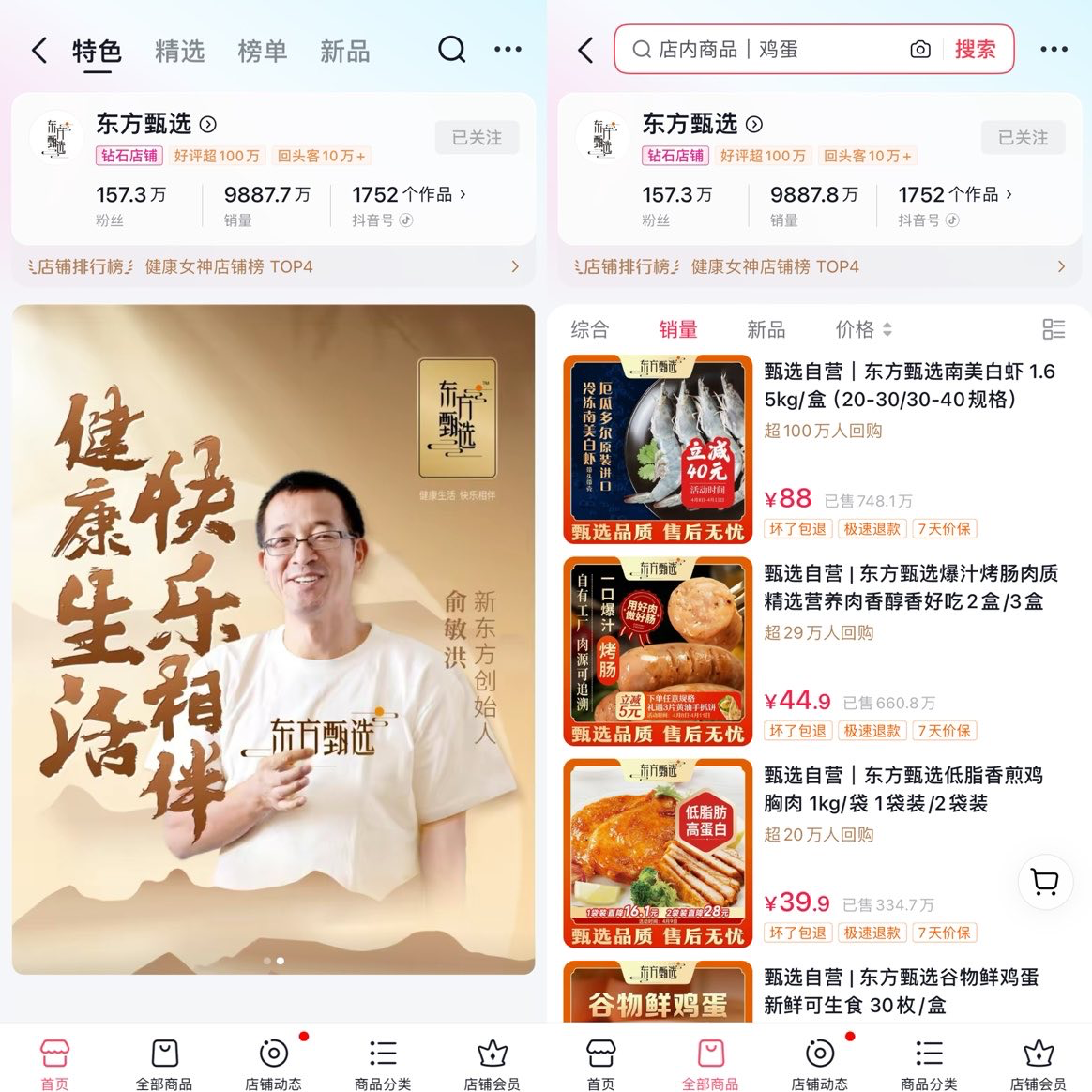Open camera search in the search box
Viewport: 1092px width, 1092px height.
point(920,50)
